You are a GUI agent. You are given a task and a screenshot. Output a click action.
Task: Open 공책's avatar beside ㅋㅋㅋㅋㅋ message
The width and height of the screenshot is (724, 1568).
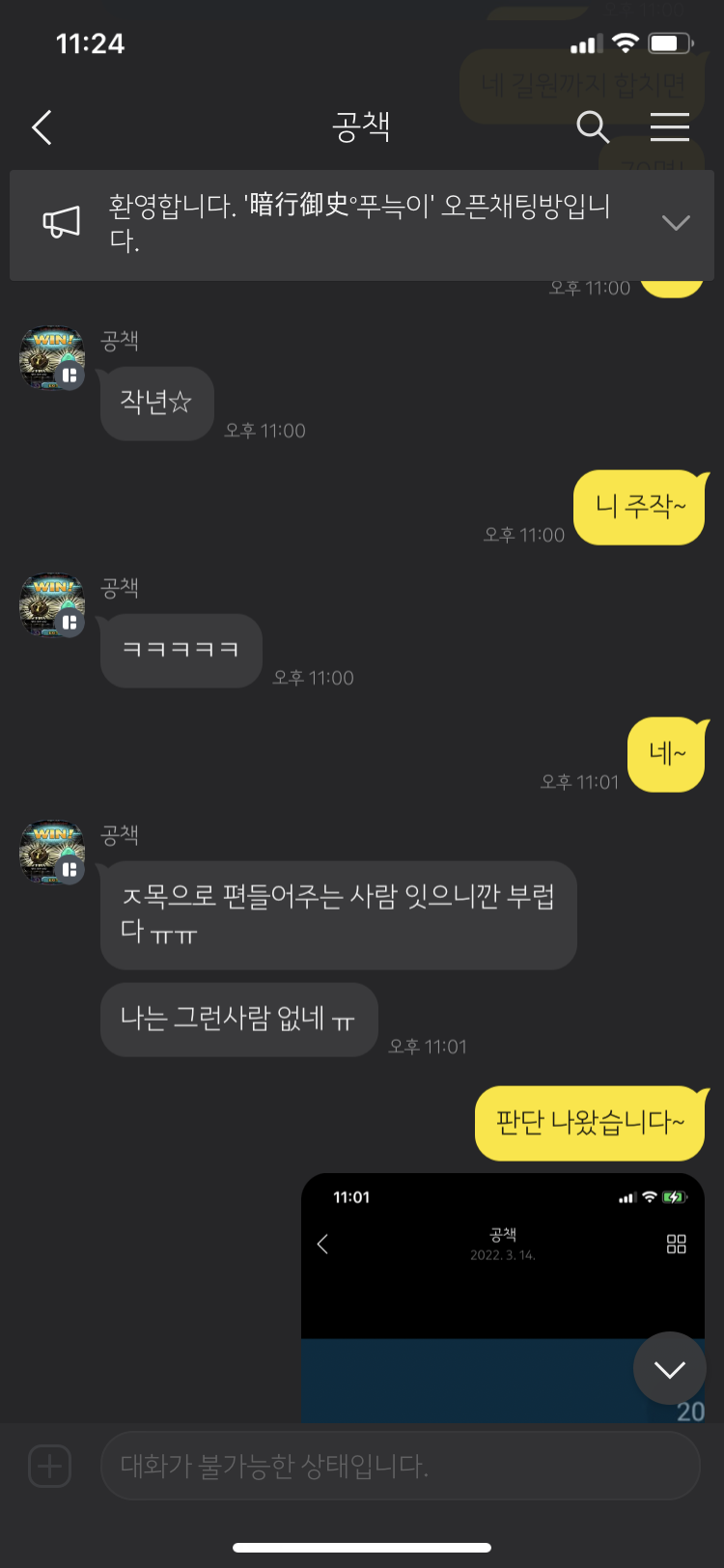coord(52,605)
